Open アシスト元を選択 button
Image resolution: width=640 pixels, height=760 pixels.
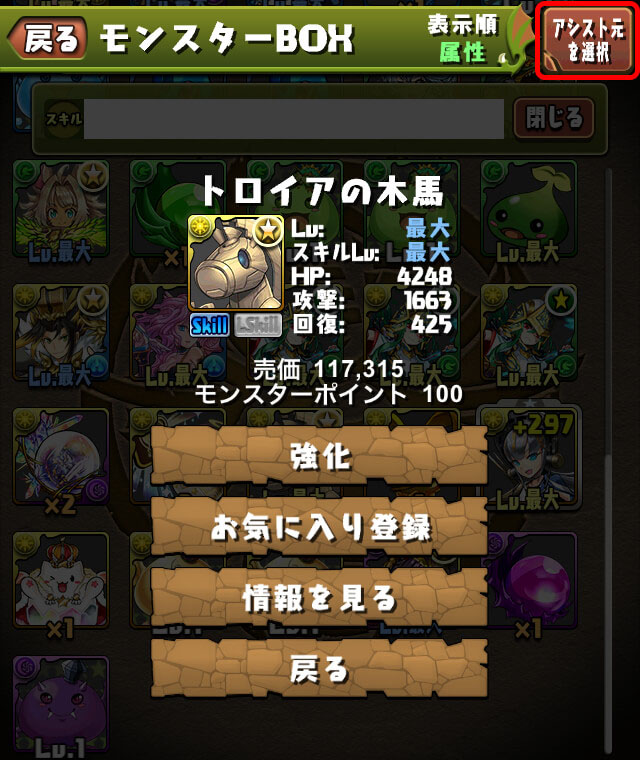click(x=588, y=42)
